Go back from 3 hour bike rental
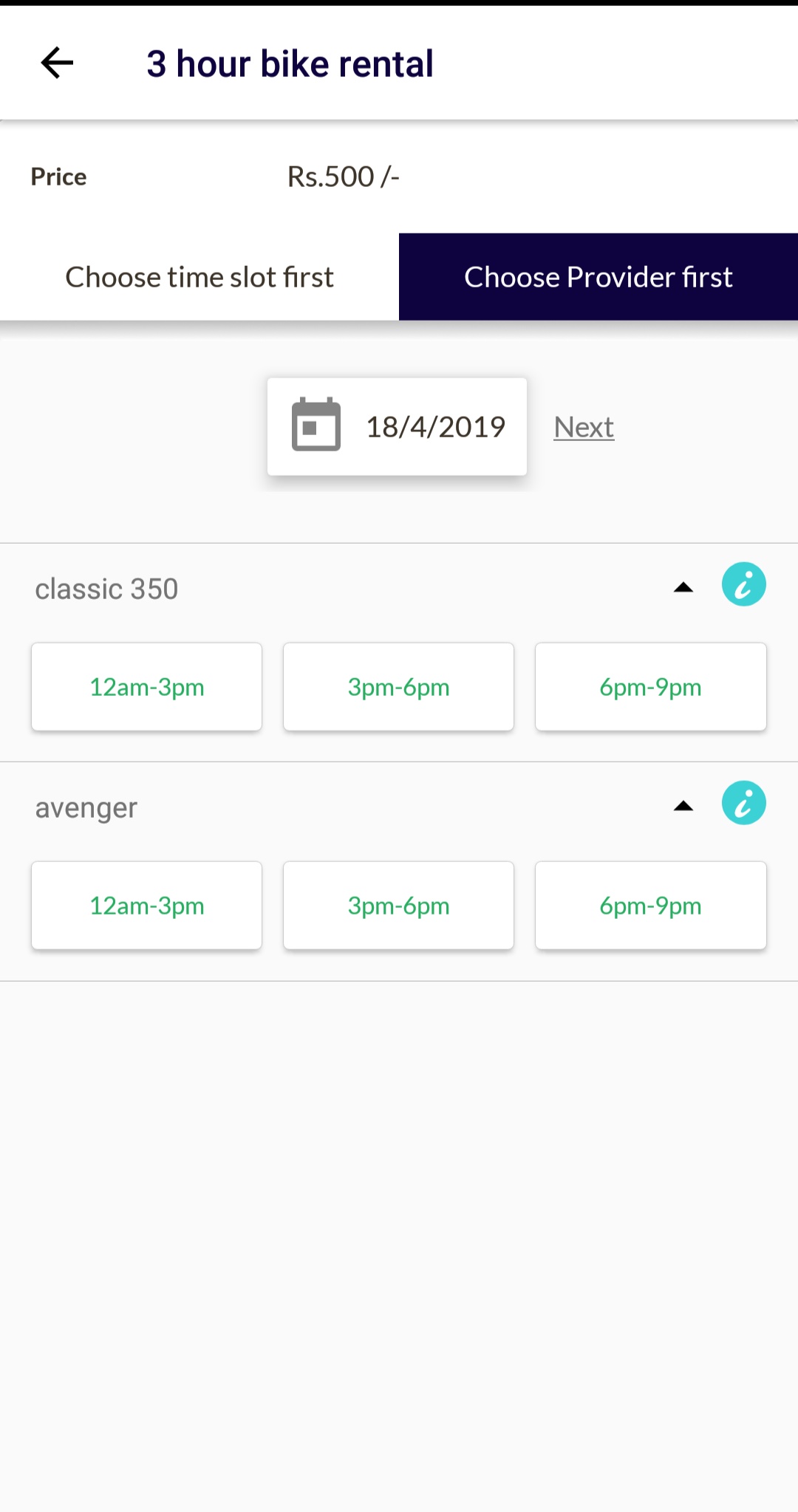The height and width of the screenshot is (1512, 798). point(57,63)
